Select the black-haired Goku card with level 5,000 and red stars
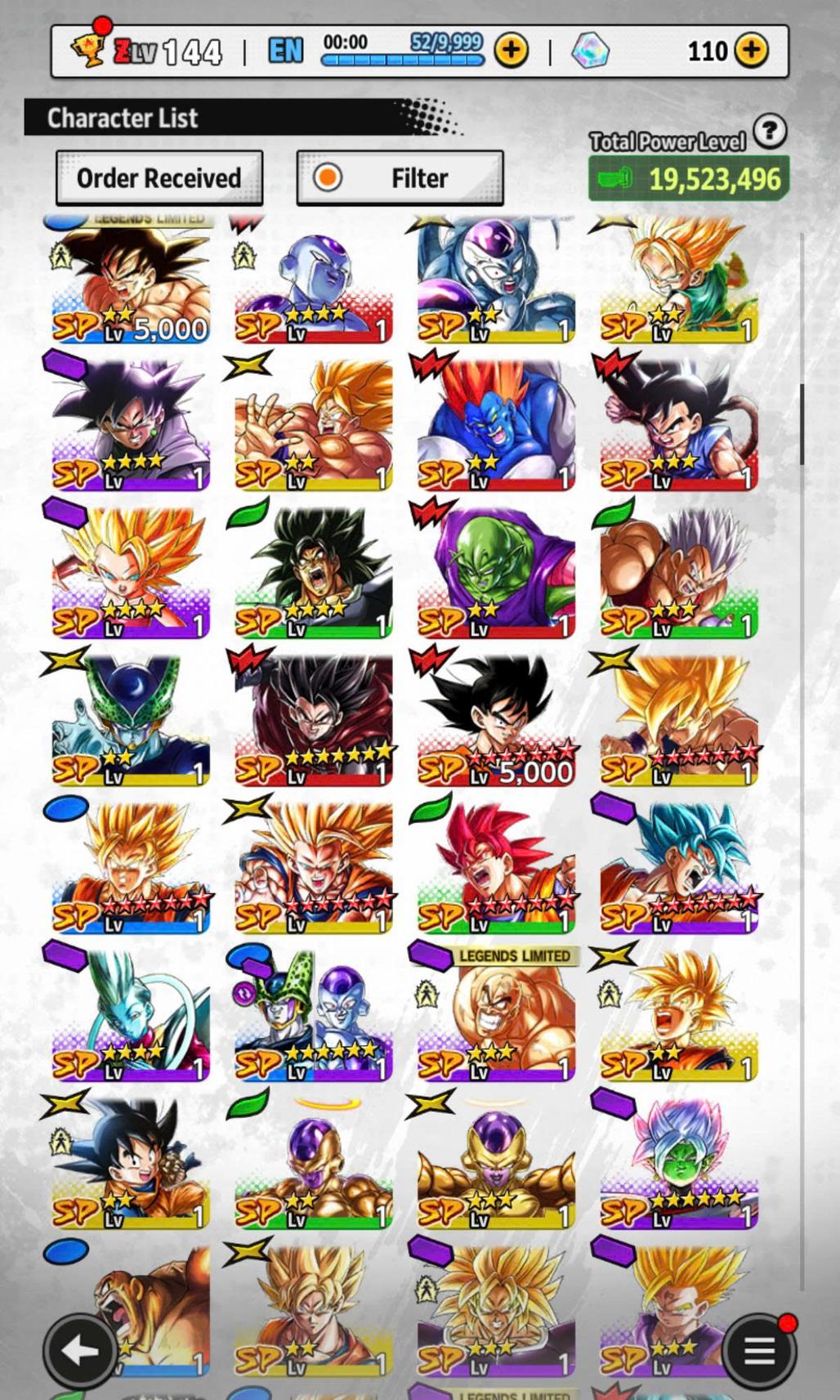Viewport: 840px width, 1400px height. [x=496, y=719]
